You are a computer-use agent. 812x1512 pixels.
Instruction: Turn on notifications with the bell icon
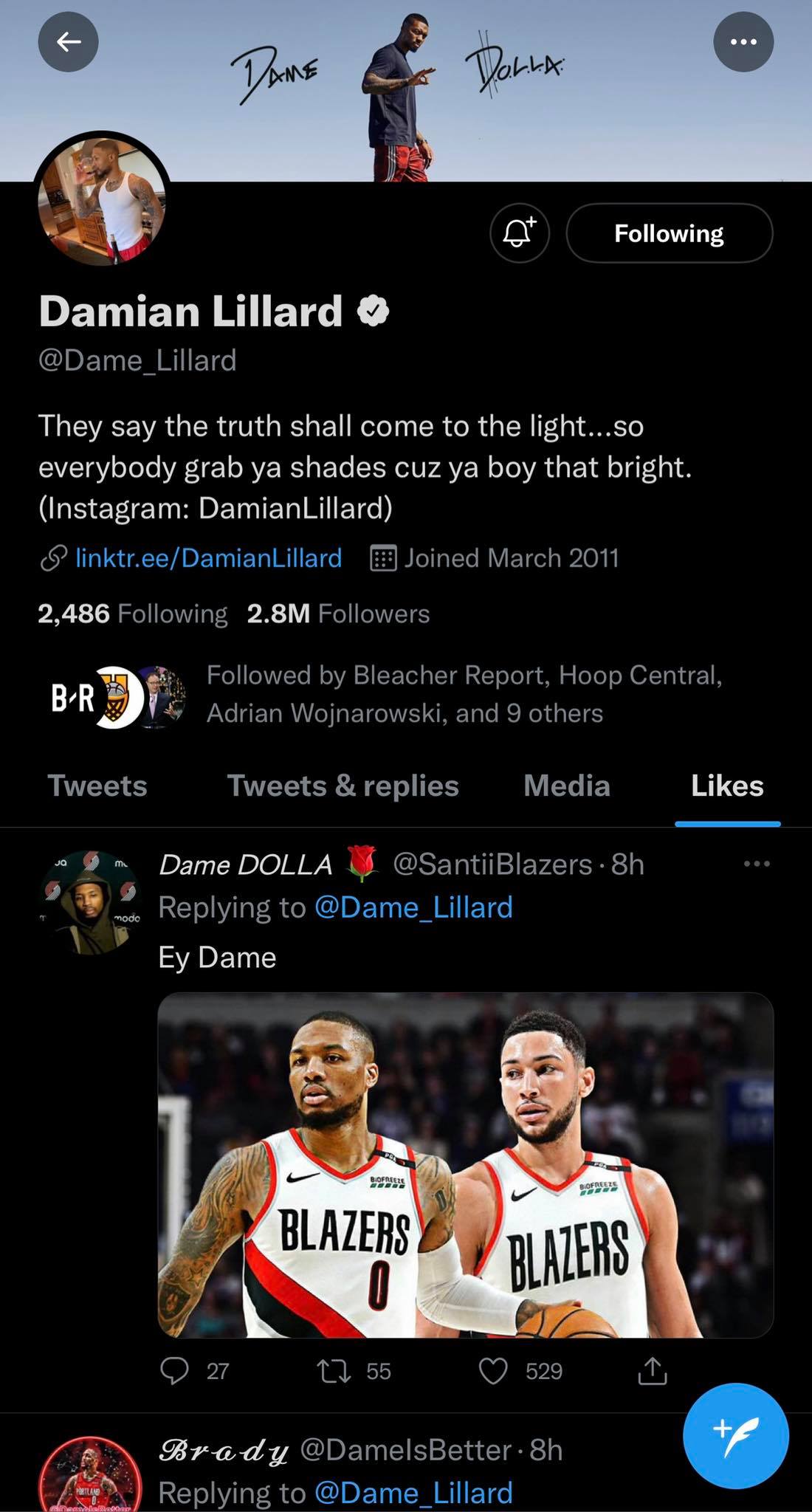click(519, 233)
